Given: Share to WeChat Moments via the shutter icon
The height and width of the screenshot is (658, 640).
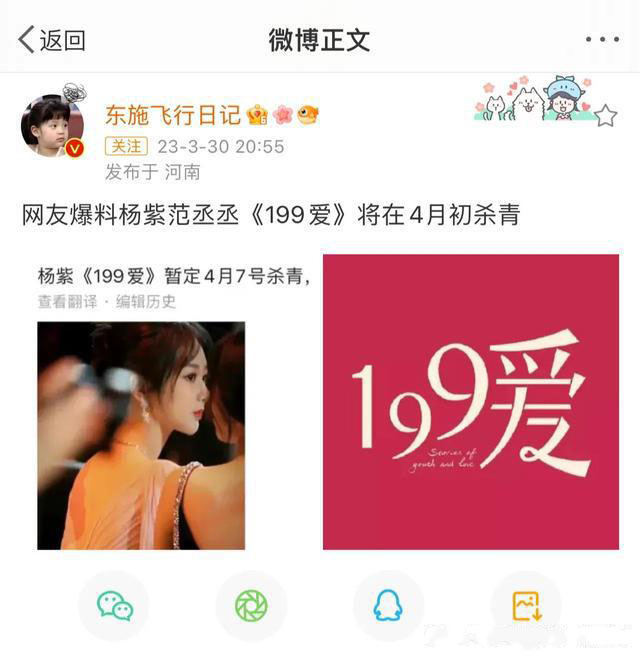Looking at the screenshot, I should [x=251, y=605].
